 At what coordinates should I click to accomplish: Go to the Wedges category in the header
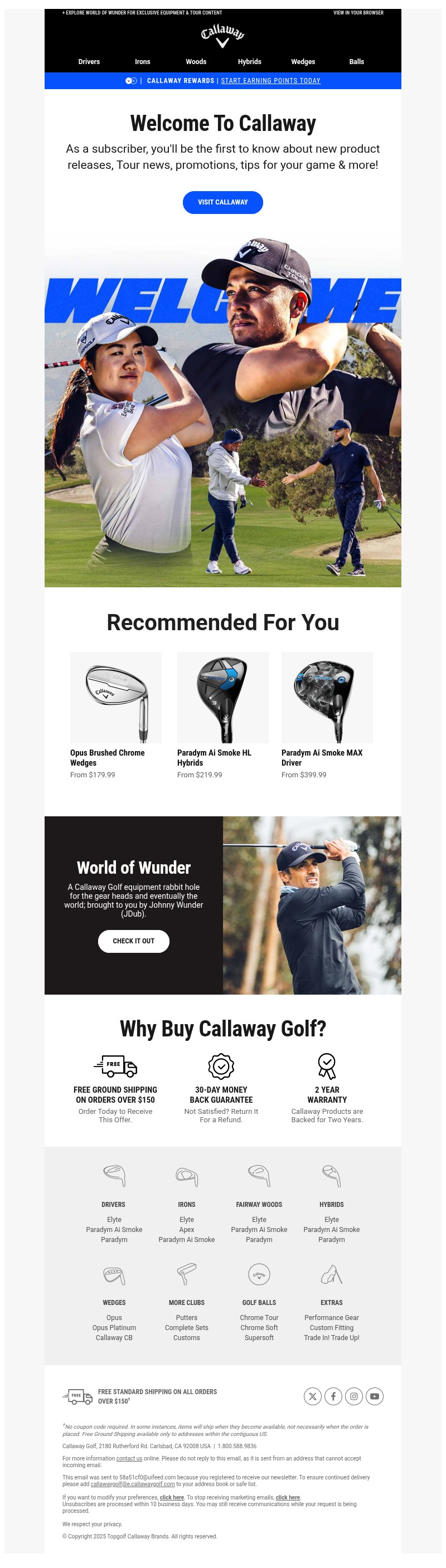(x=303, y=61)
